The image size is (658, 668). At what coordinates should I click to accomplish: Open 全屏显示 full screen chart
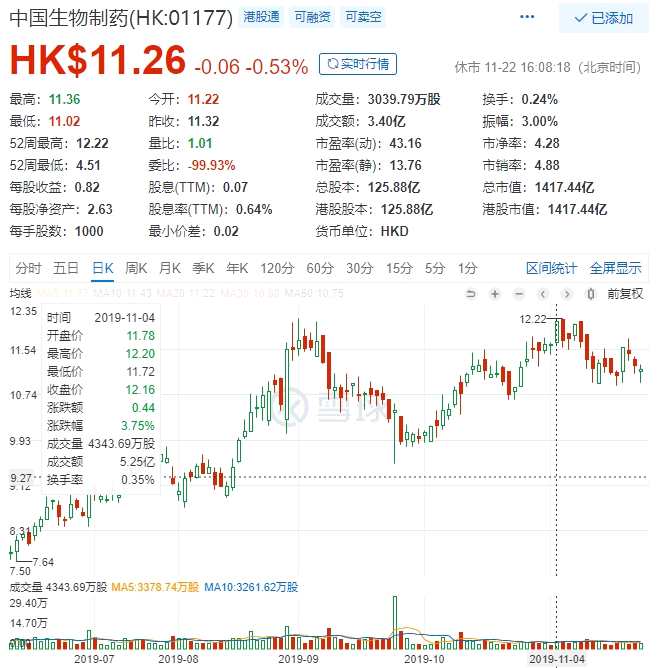(x=615, y=268)
